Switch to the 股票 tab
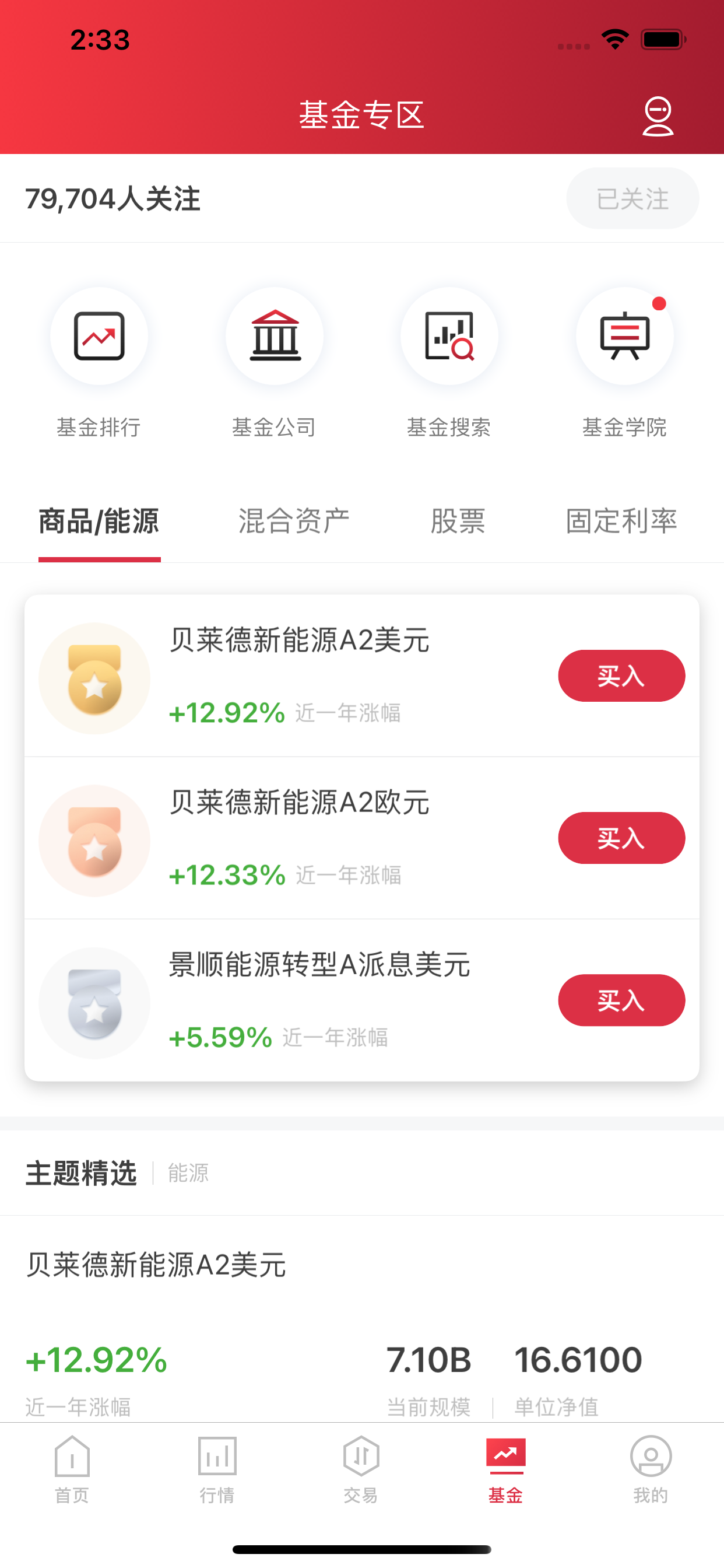 click(x=458, y=521)
